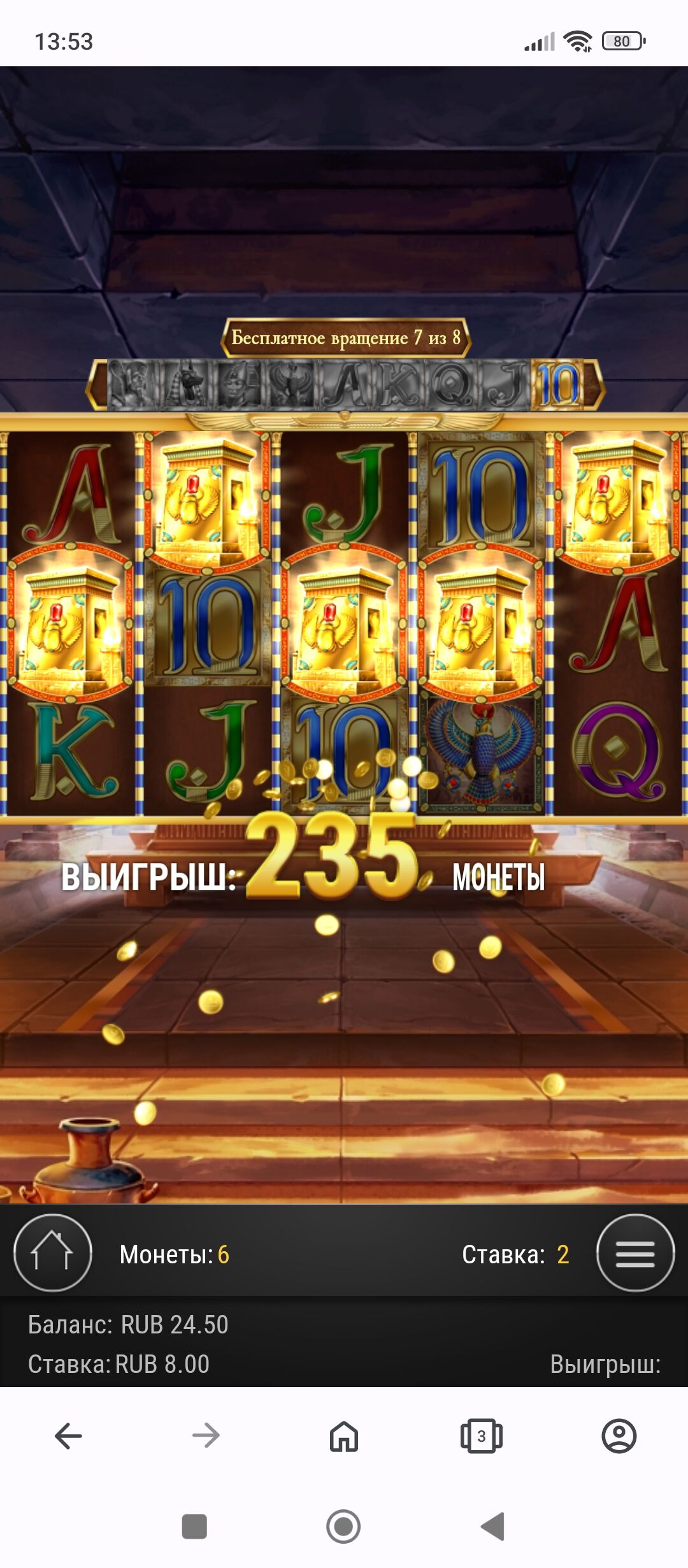This screenshot has width=688, height=1568.
Task: Open the browser tabs switcher
Action: tap(482, 1436)
